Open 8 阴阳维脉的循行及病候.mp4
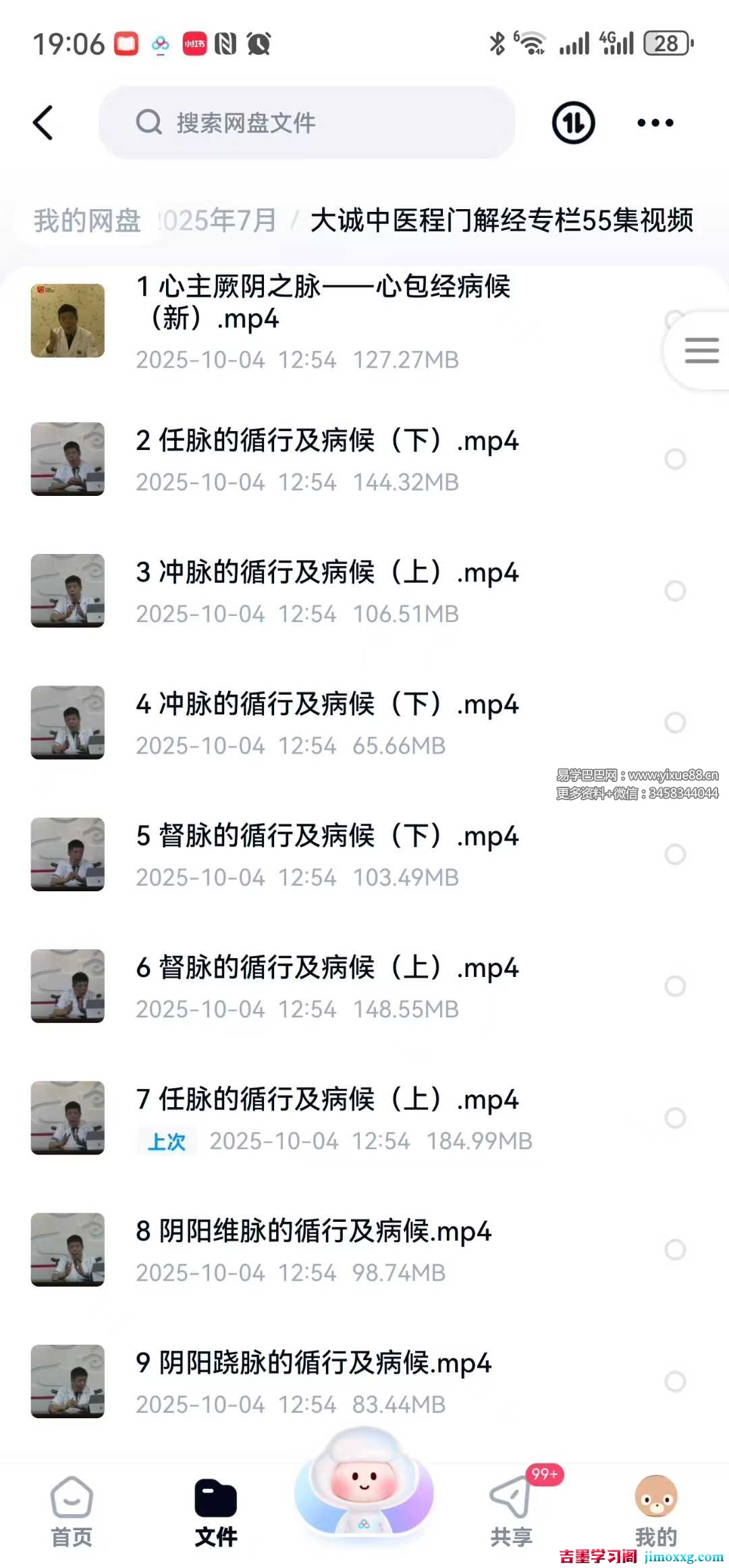The width and height of the screenshot is (729, 1568). pos(313,1232)
